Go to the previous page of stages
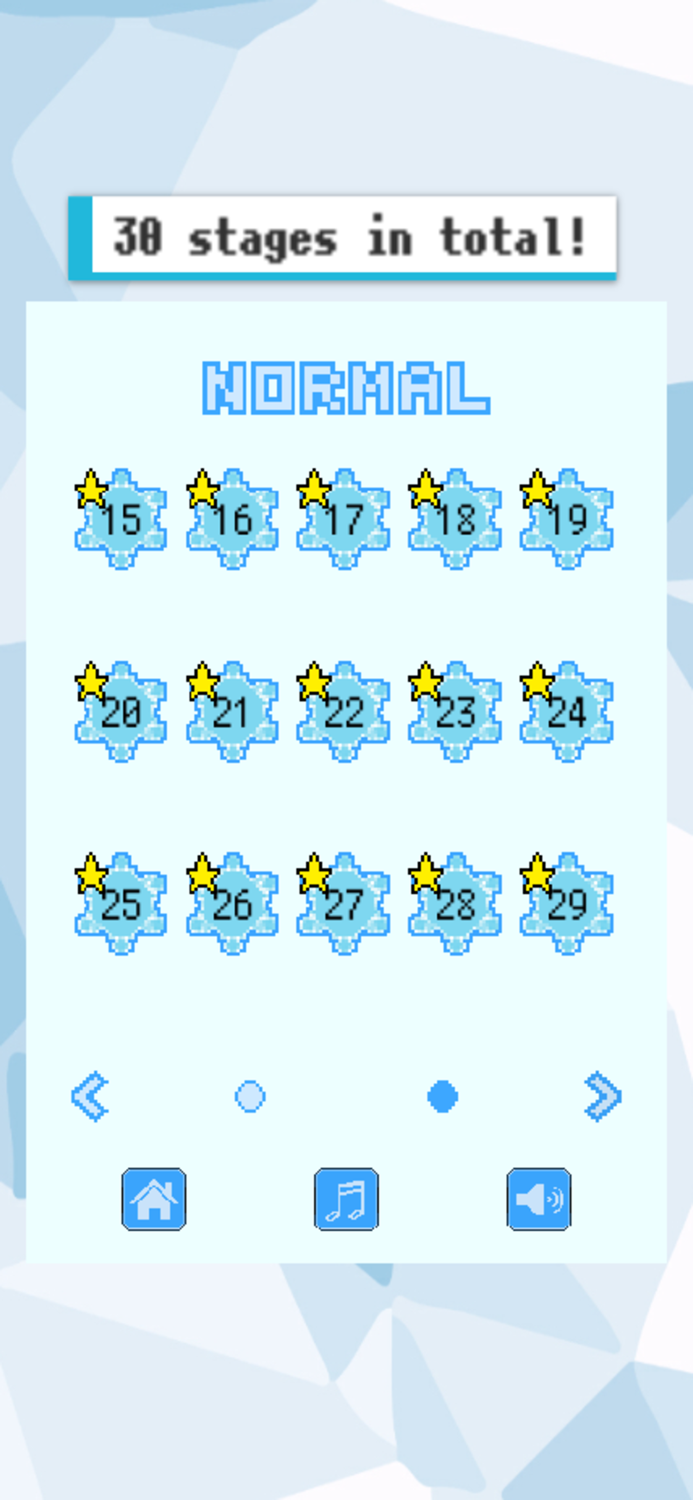The height and width of the screenshot is (1500, 693). (90, 1097)
